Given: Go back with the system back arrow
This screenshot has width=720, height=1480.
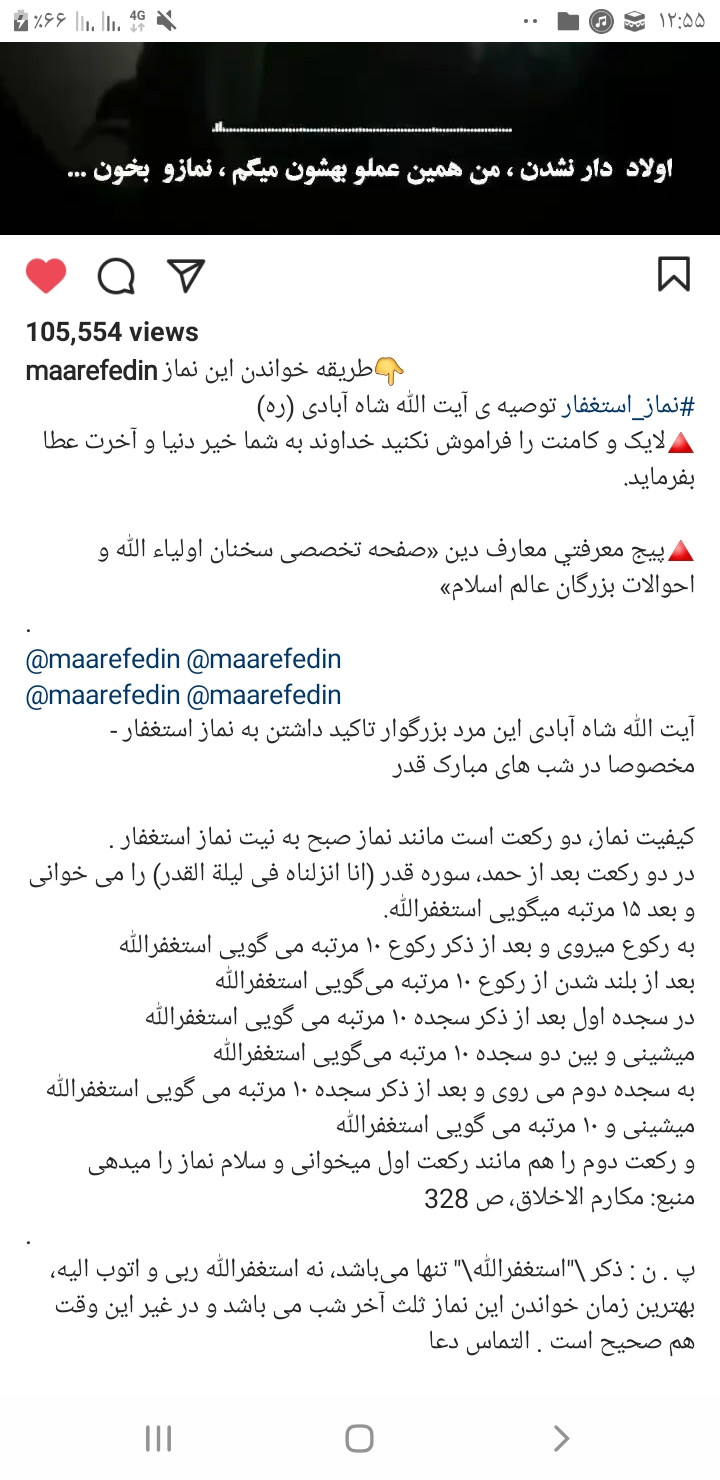Looking at the screenshot, I should coord(561,1438).
